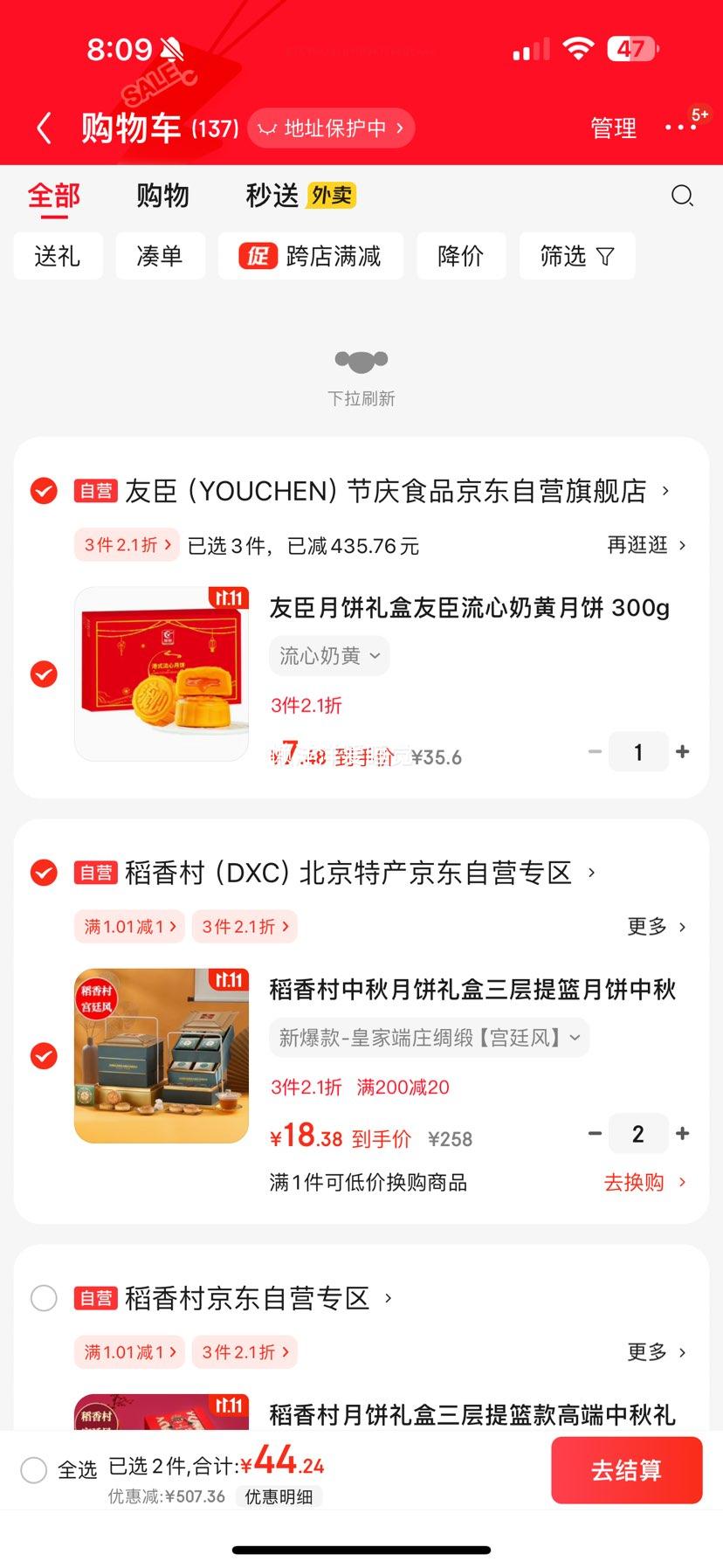Change the 流心奶黄 flavor option
The height and width of the screenshot is (1568, 723).
(329, 656)
